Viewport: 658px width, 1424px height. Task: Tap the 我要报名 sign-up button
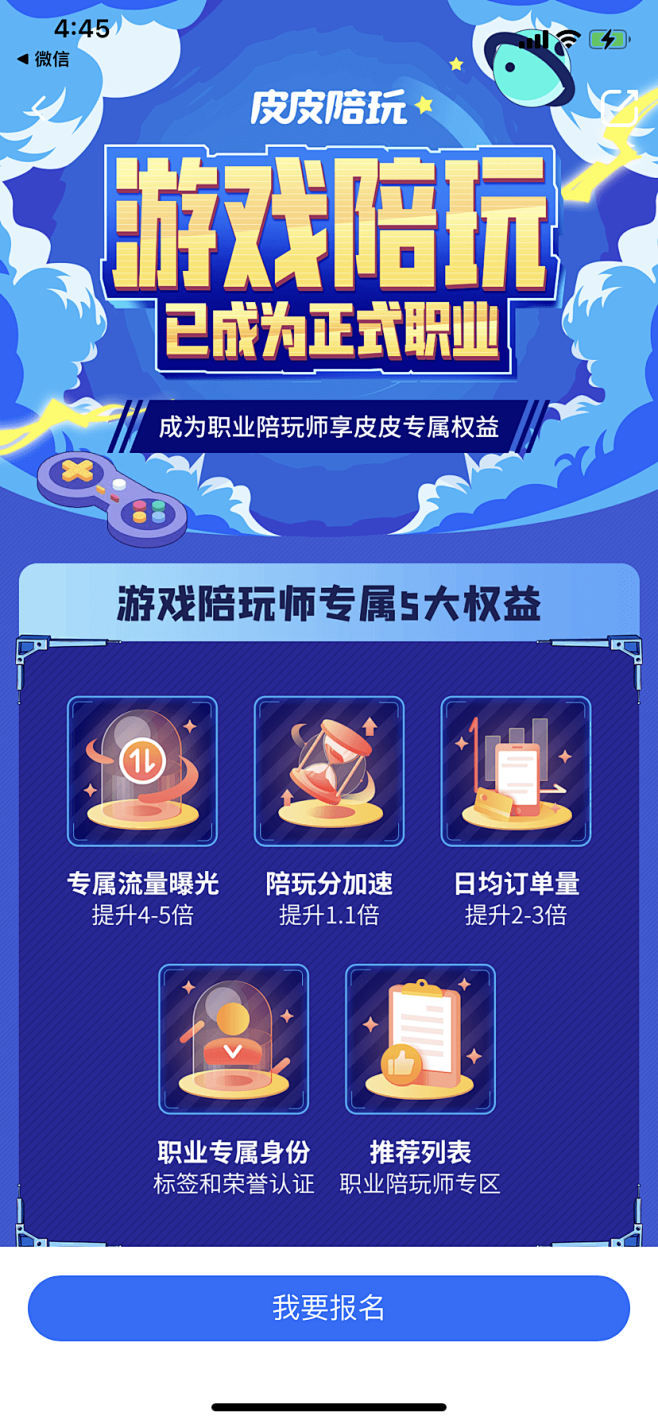[x=329, y=1307]
